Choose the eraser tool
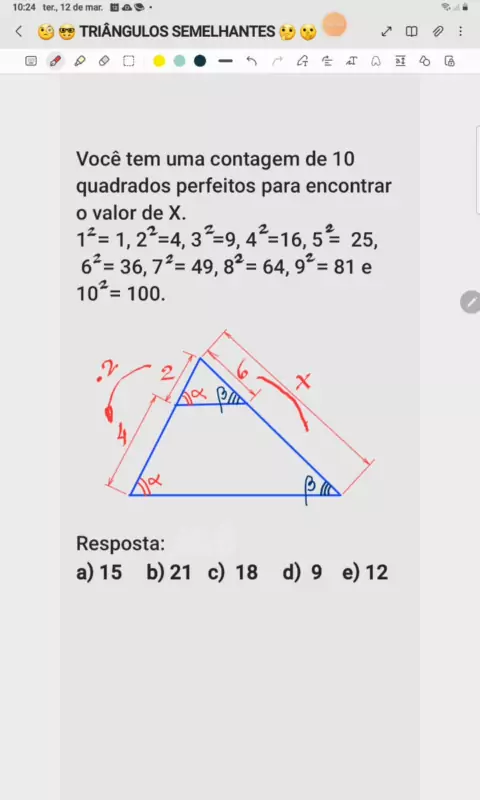480x800 pixels. coord(104,61)
